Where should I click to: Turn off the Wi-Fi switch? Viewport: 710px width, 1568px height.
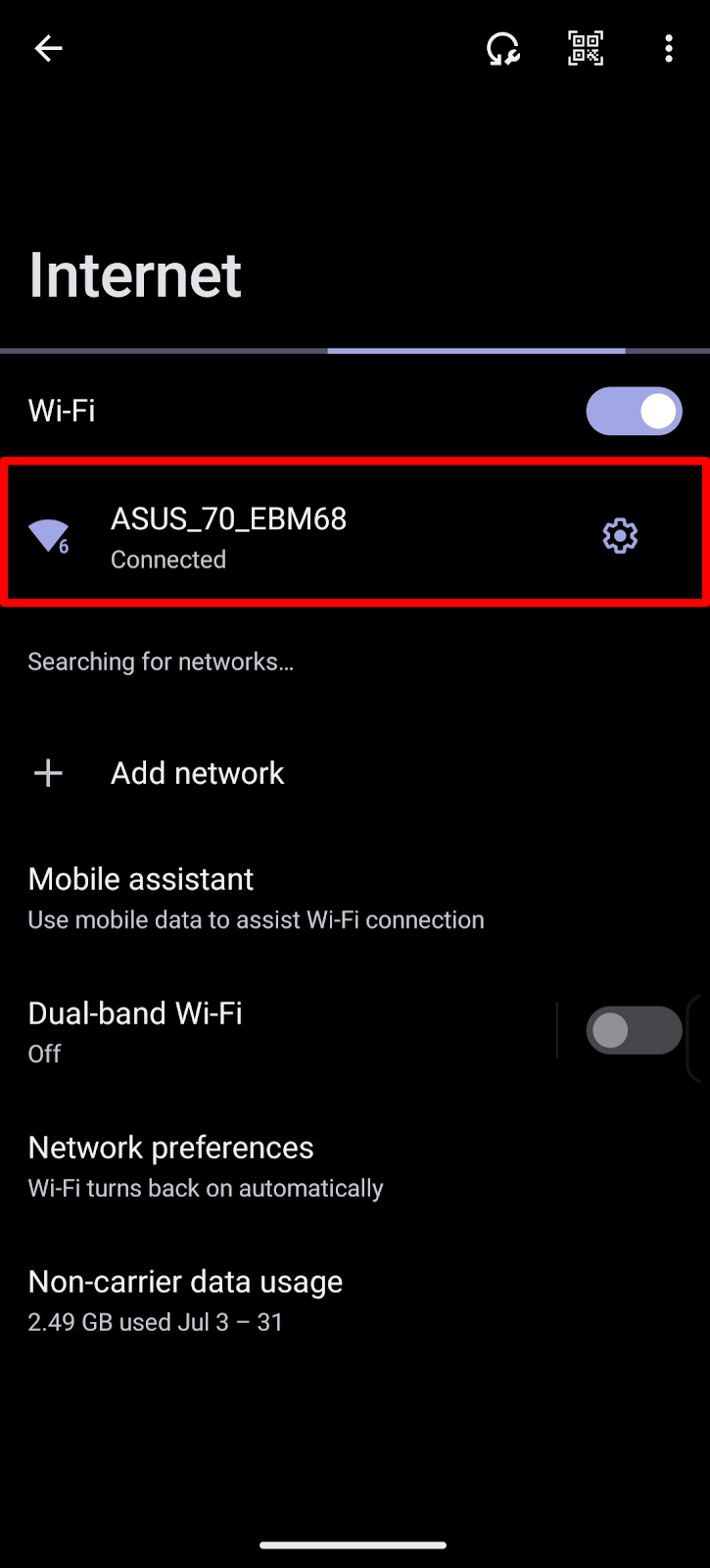(x=634, y=411)
